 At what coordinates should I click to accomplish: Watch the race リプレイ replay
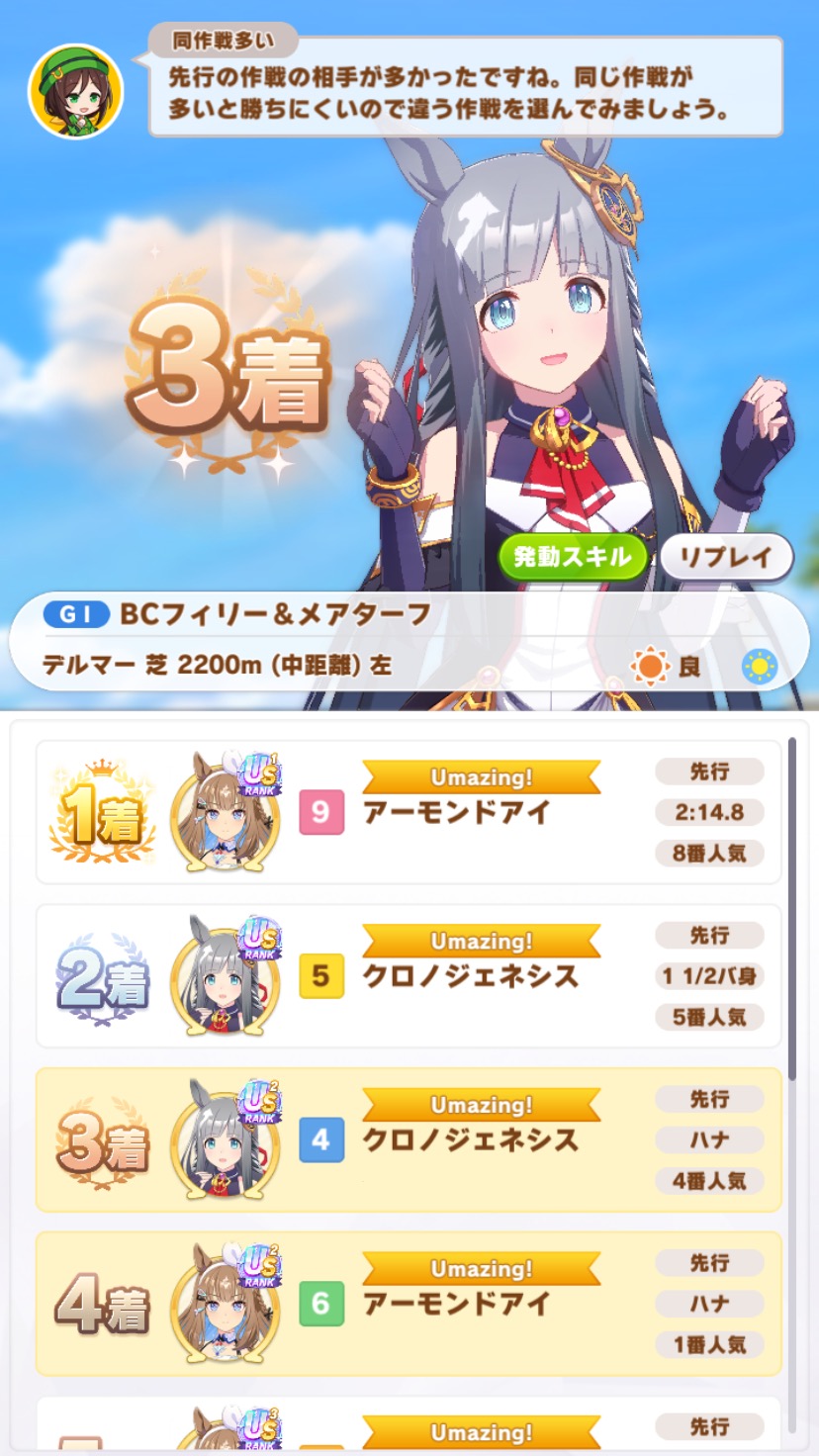pyautogui.click(x=726, y=557)
